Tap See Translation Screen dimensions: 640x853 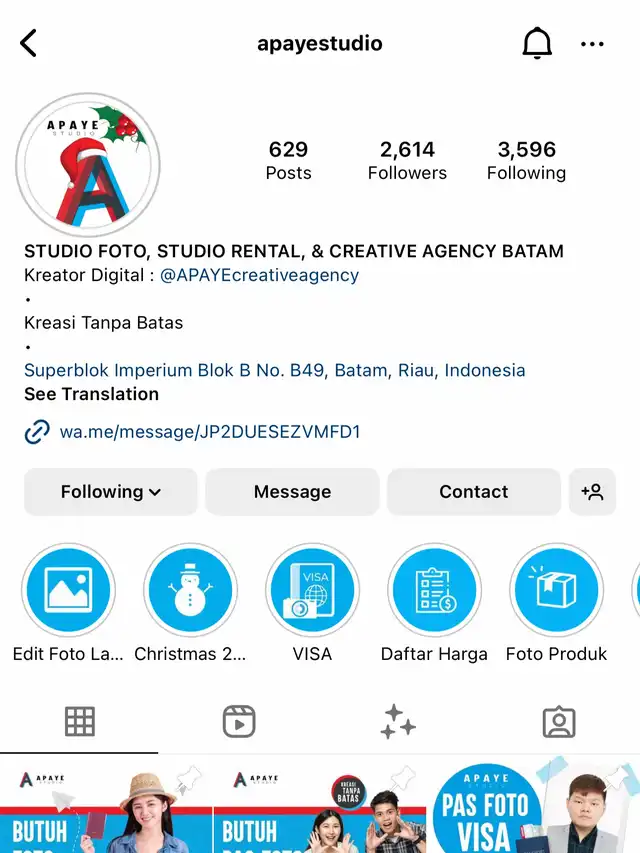[x=91, y=394]
